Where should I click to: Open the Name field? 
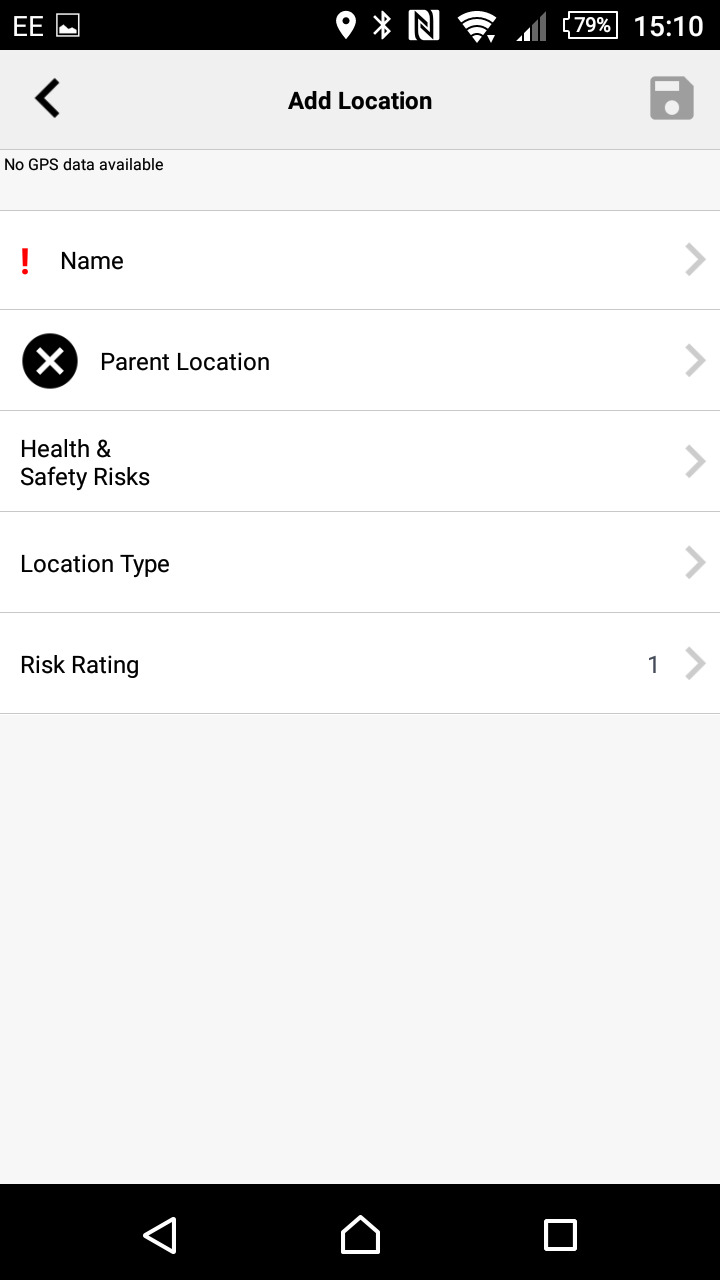[360, 260]
